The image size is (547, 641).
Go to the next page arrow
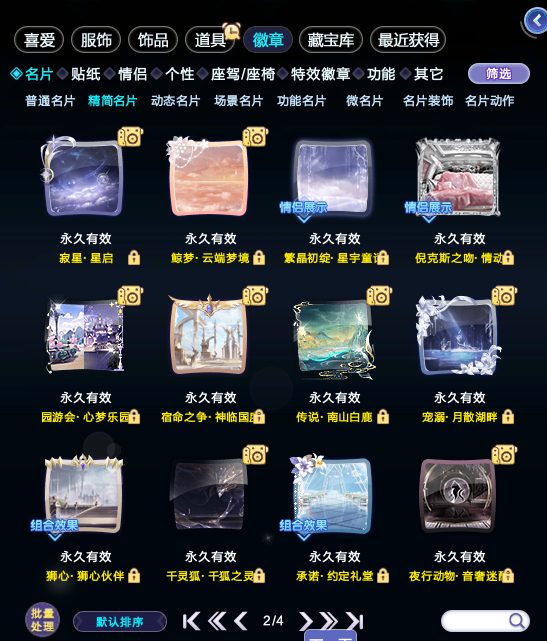pos(305,621)
